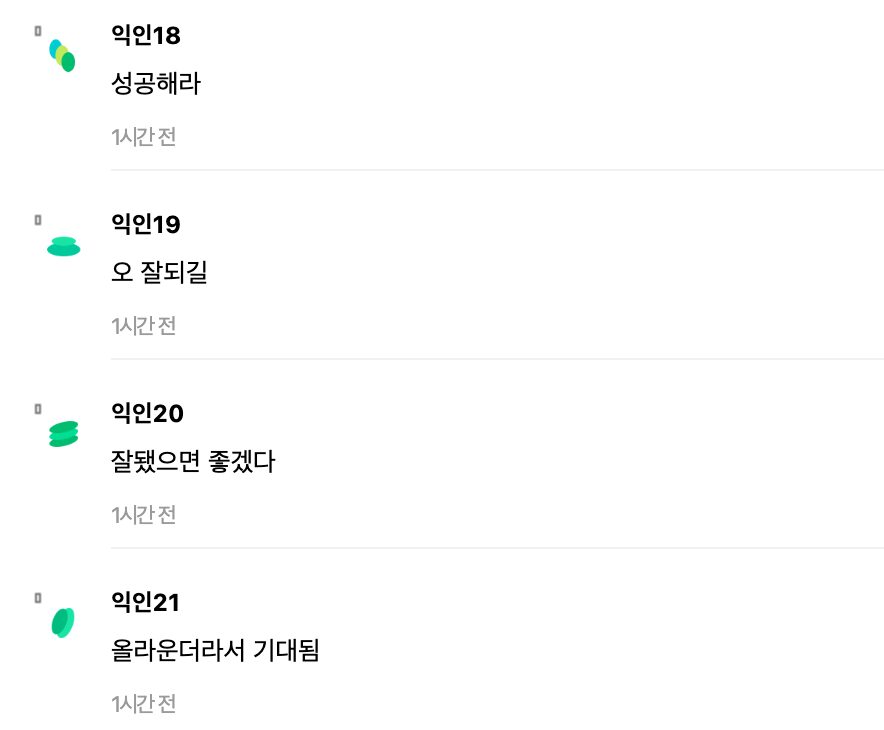Viewport: 884px width, 730px height.
Task: Open 익인21's comment '올라운더라서 기대됨'
Action: tap(215, 652)
